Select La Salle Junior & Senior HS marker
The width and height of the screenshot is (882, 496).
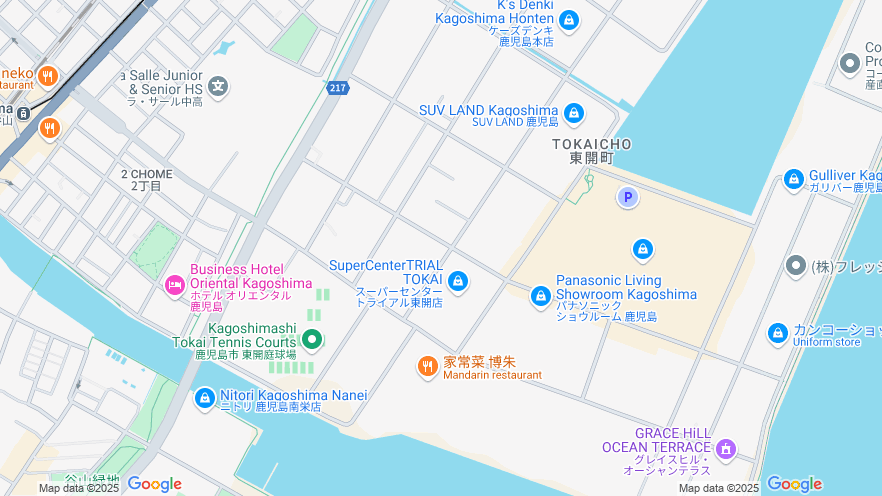tap(219, 87)
